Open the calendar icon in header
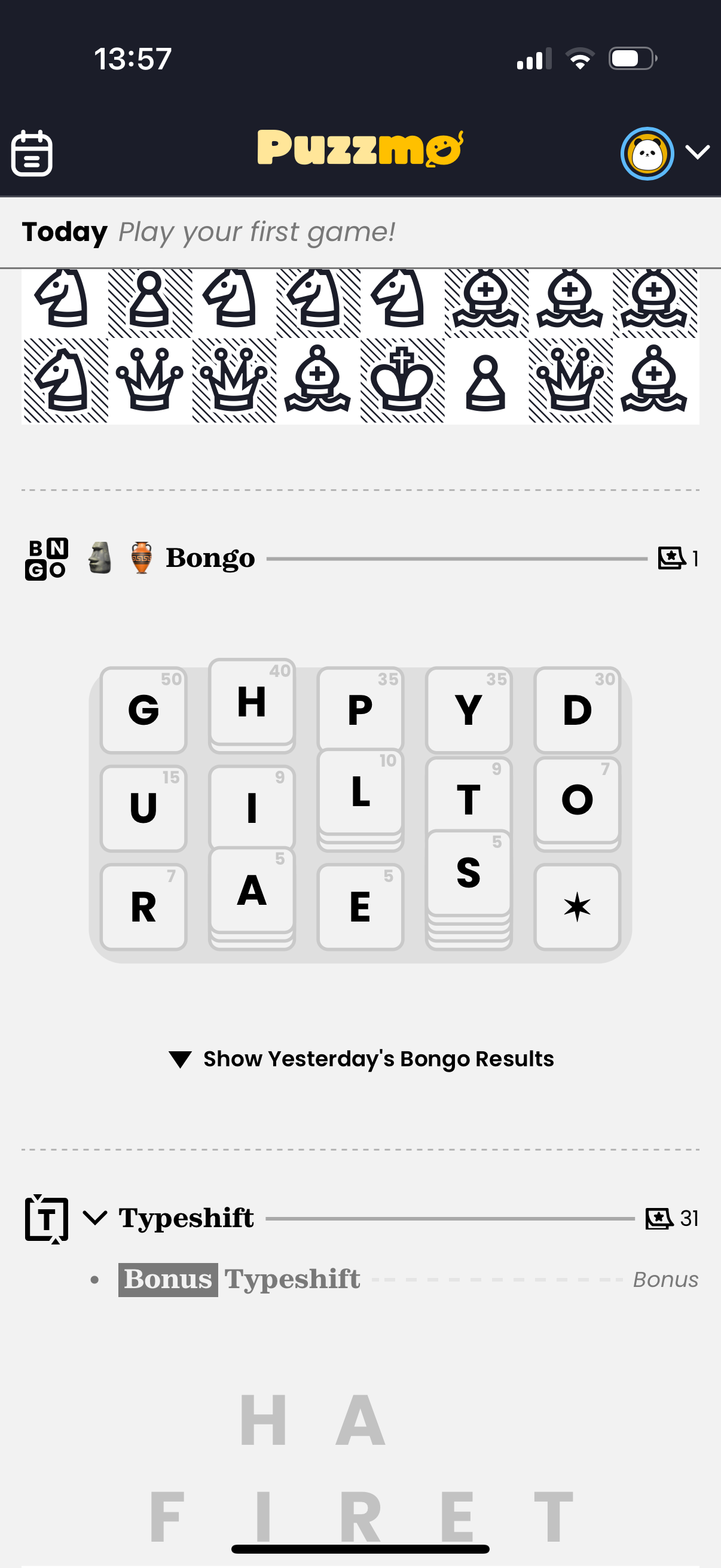 tap(32, 152)
